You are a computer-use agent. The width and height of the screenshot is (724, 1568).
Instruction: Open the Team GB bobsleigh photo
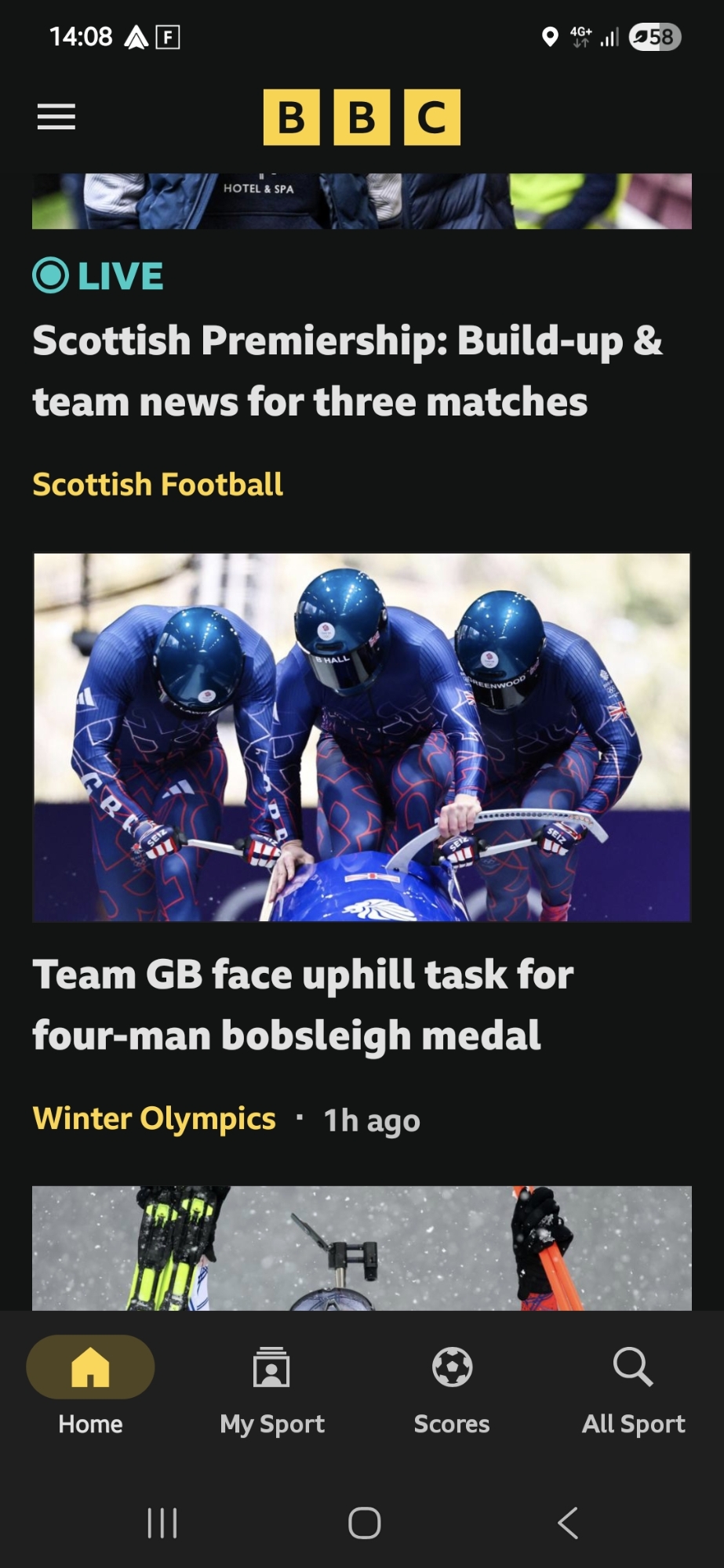click(x=362, y=737)
